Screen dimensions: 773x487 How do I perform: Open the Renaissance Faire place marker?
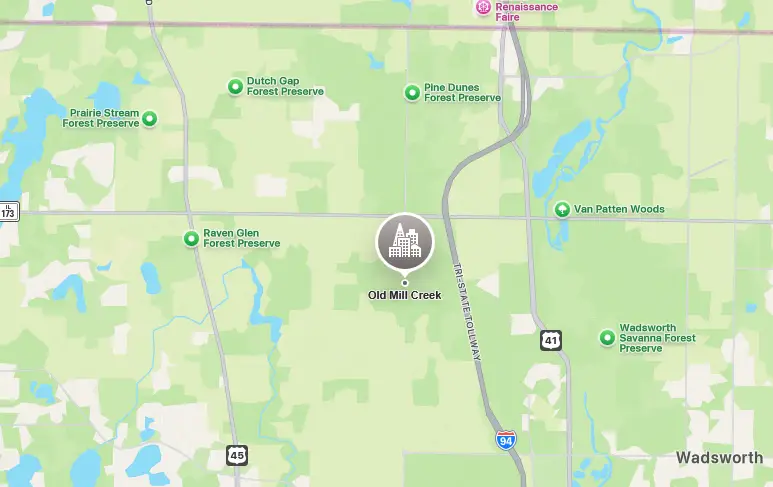(484, 8)
